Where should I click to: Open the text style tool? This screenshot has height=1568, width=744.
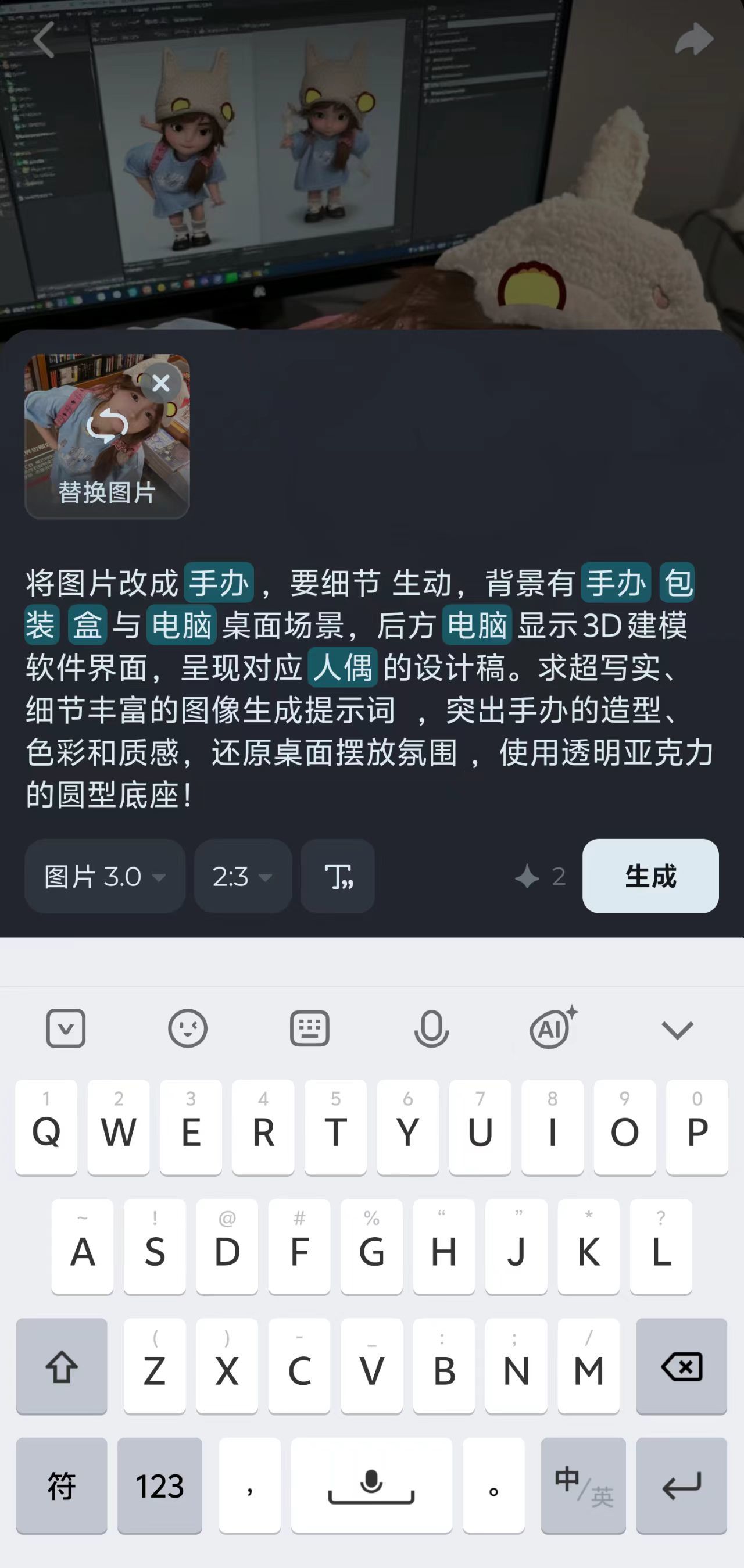click(x=338, y=877)
